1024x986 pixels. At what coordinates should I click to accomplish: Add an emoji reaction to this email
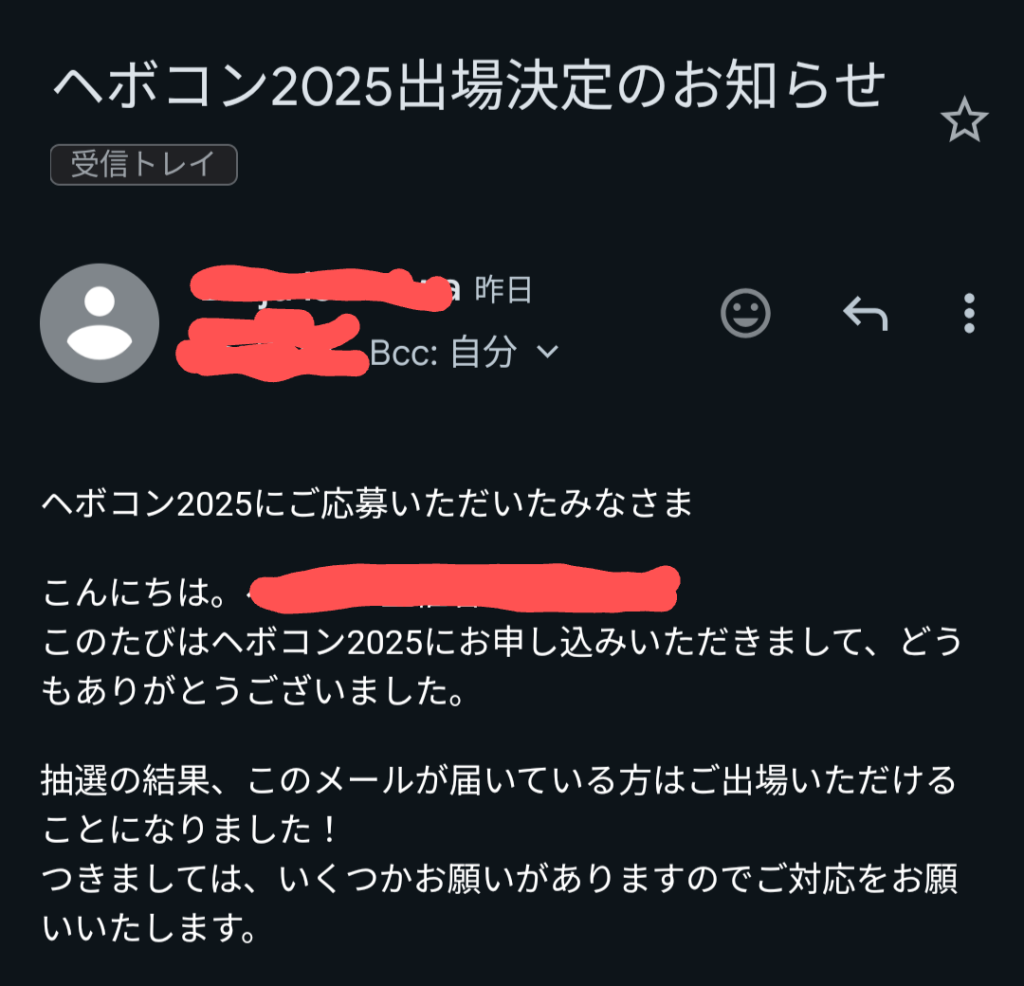746,314
